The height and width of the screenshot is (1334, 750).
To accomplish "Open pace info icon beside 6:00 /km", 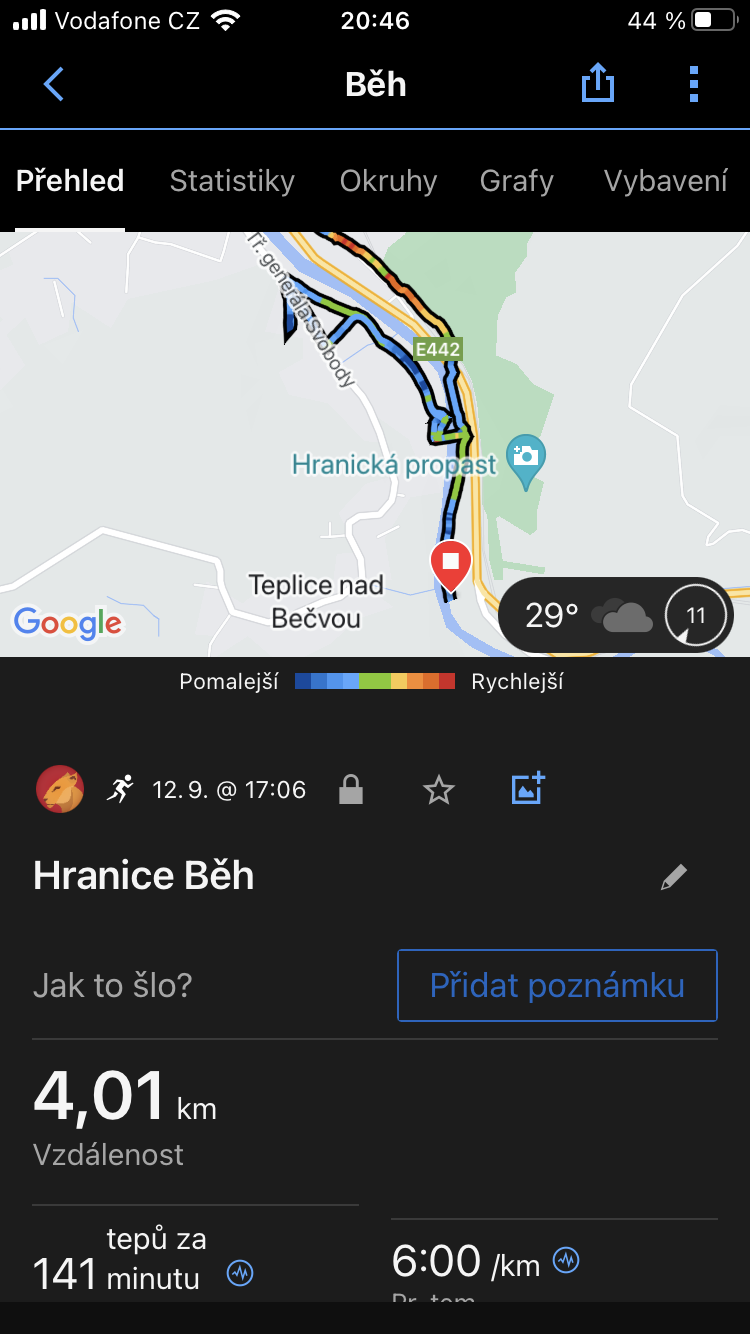I will click(x=566, y=1260).
